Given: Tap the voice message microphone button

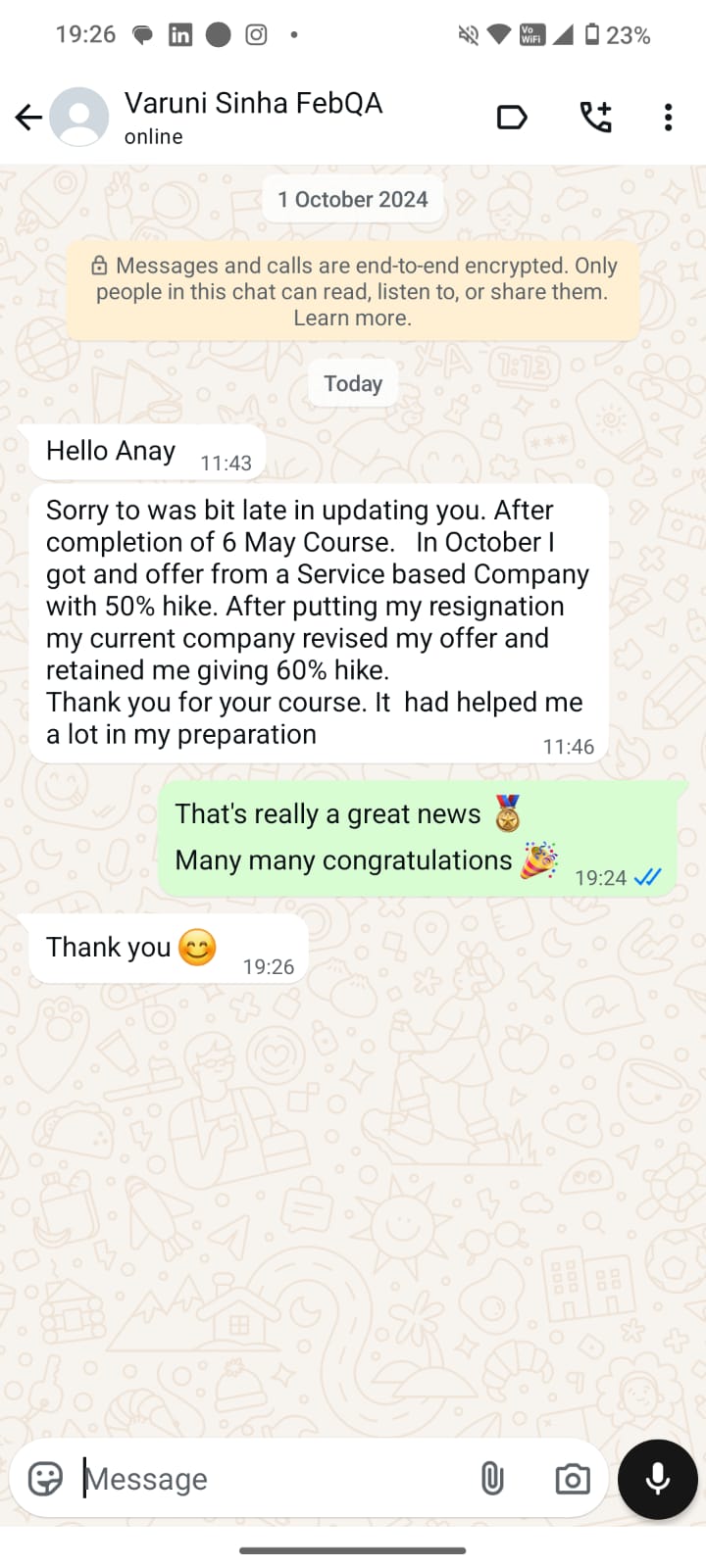Looking at the screenshot, I should tap(658, 1479).
